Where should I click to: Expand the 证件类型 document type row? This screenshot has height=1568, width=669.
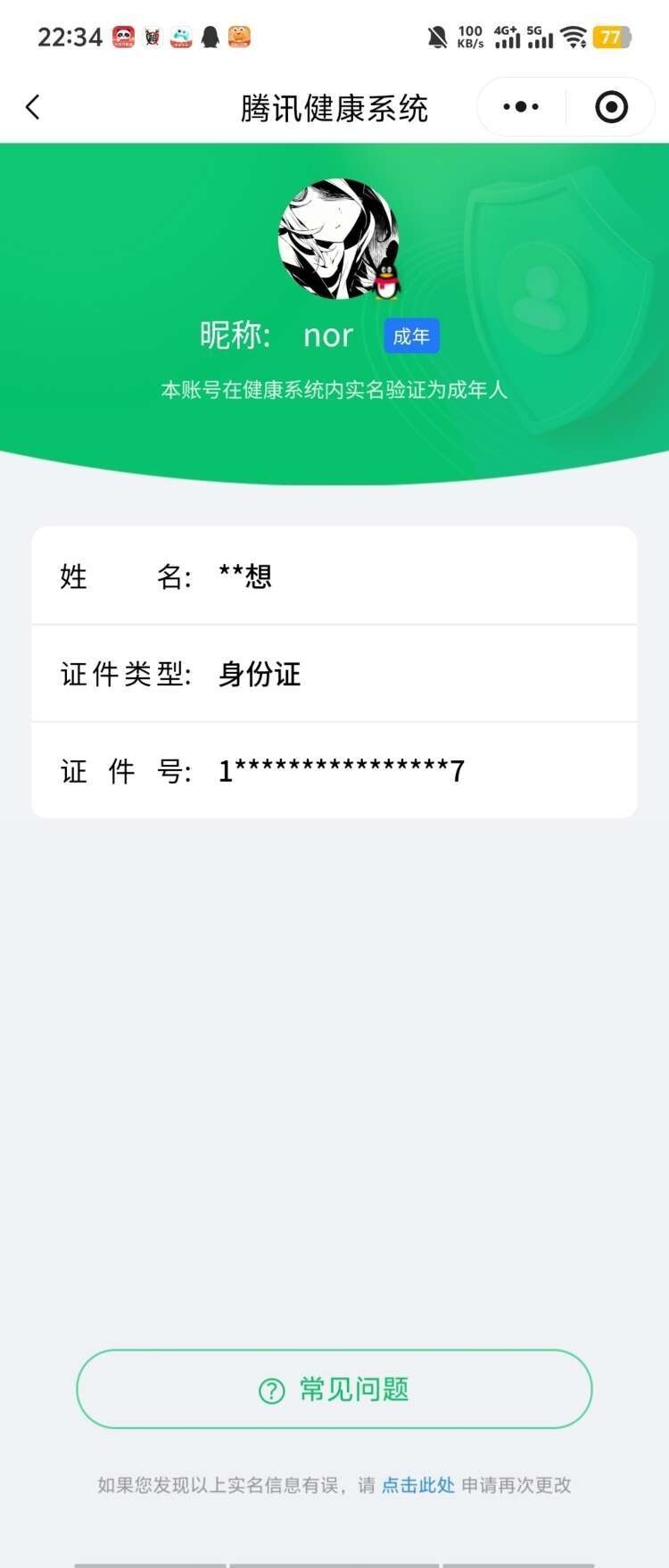(x=334, y=675)
